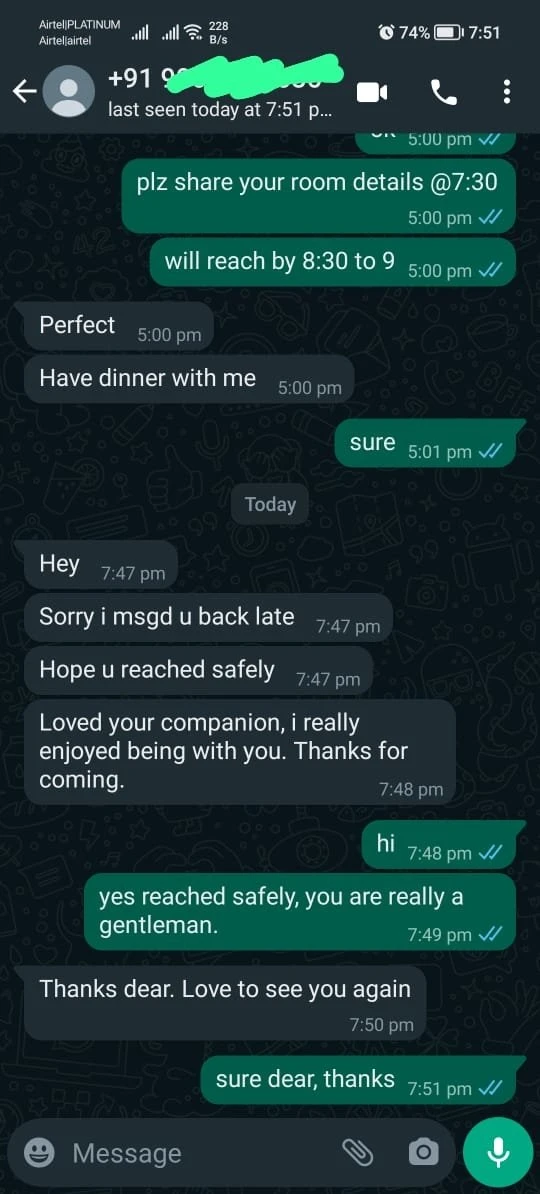Open the emoji picker
Viewport: 540px width, 1194px height.
39,1152
